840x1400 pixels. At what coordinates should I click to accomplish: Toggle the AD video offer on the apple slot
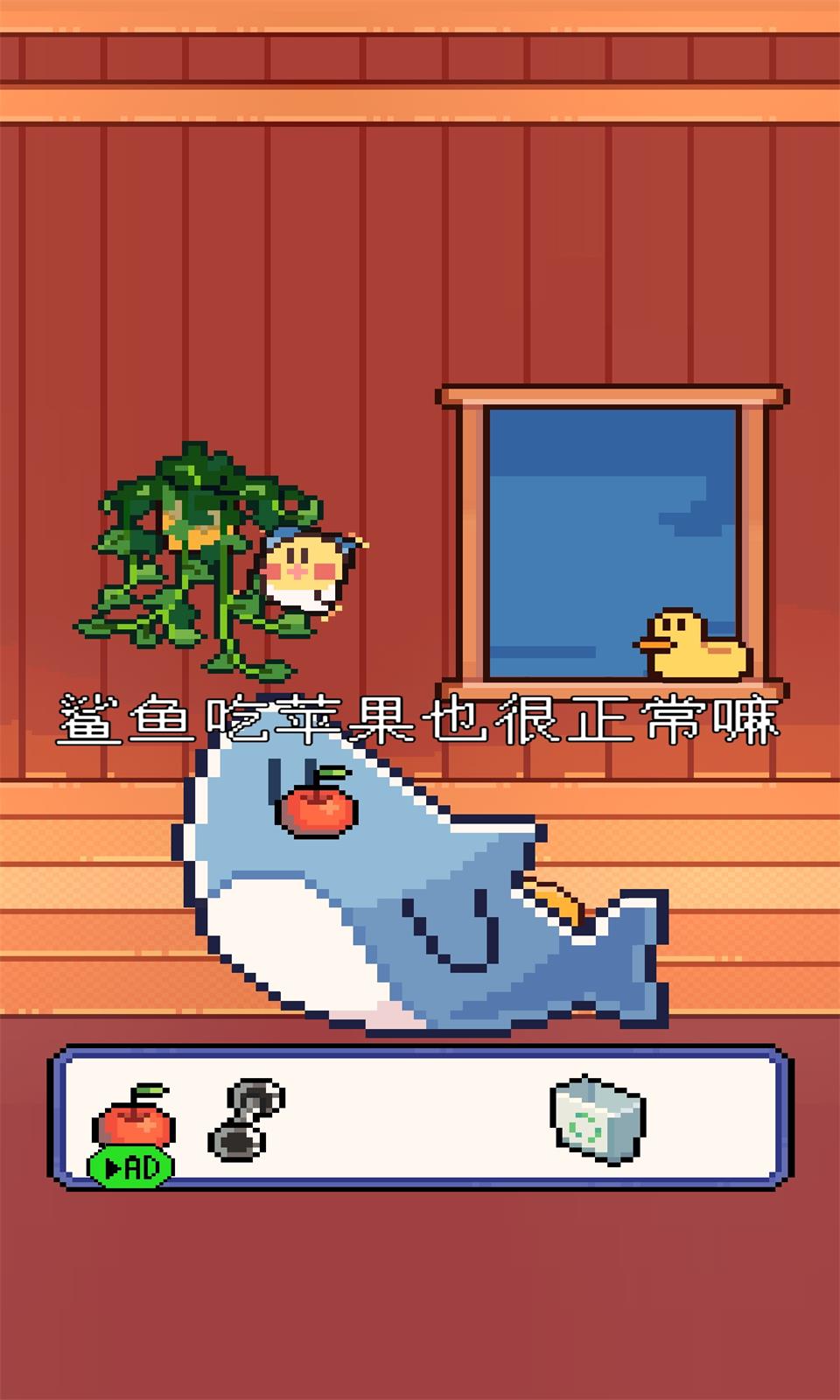tap(131, 1165)
